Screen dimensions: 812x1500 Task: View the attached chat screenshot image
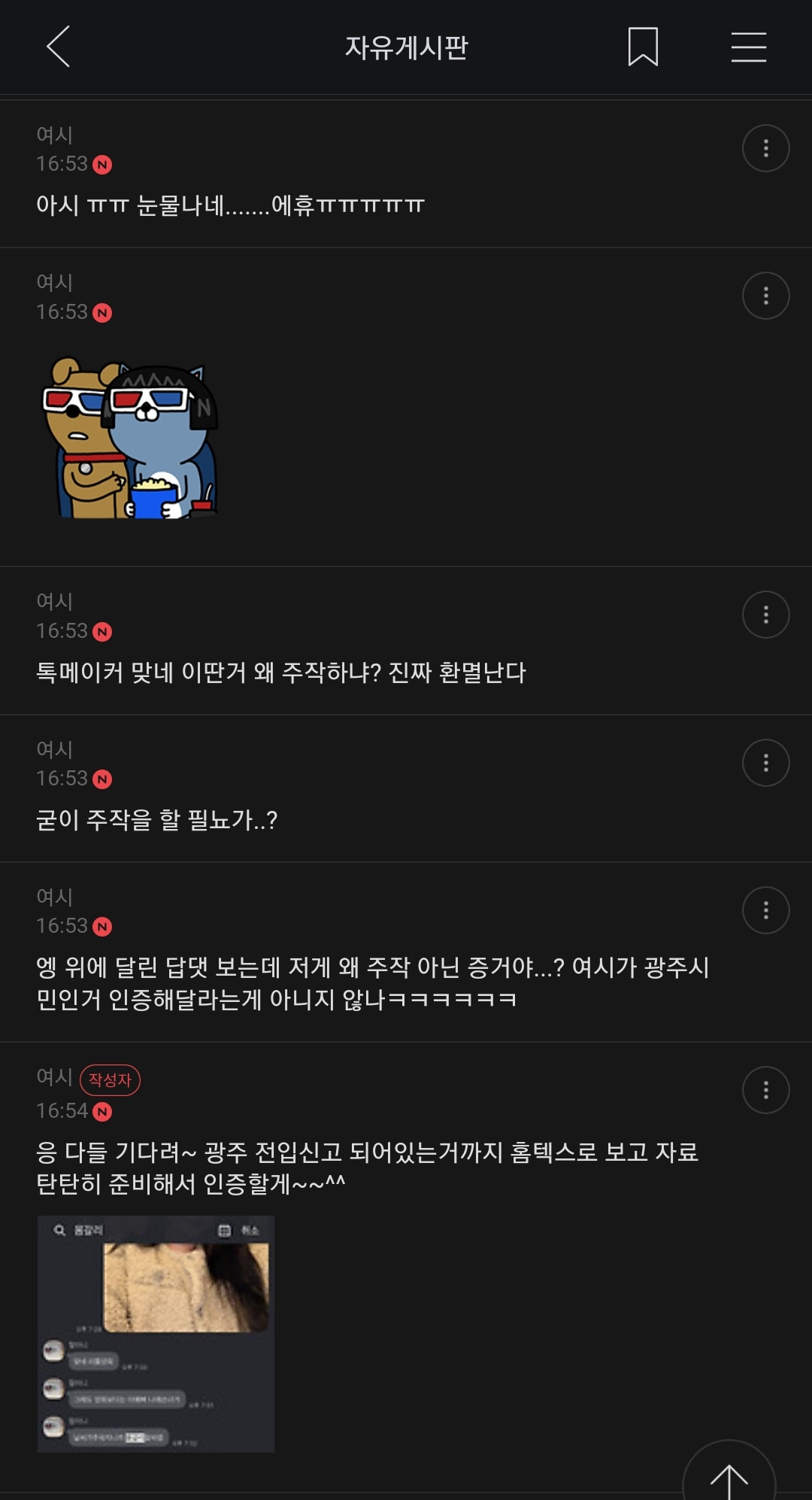click(x=156, y=1333)
